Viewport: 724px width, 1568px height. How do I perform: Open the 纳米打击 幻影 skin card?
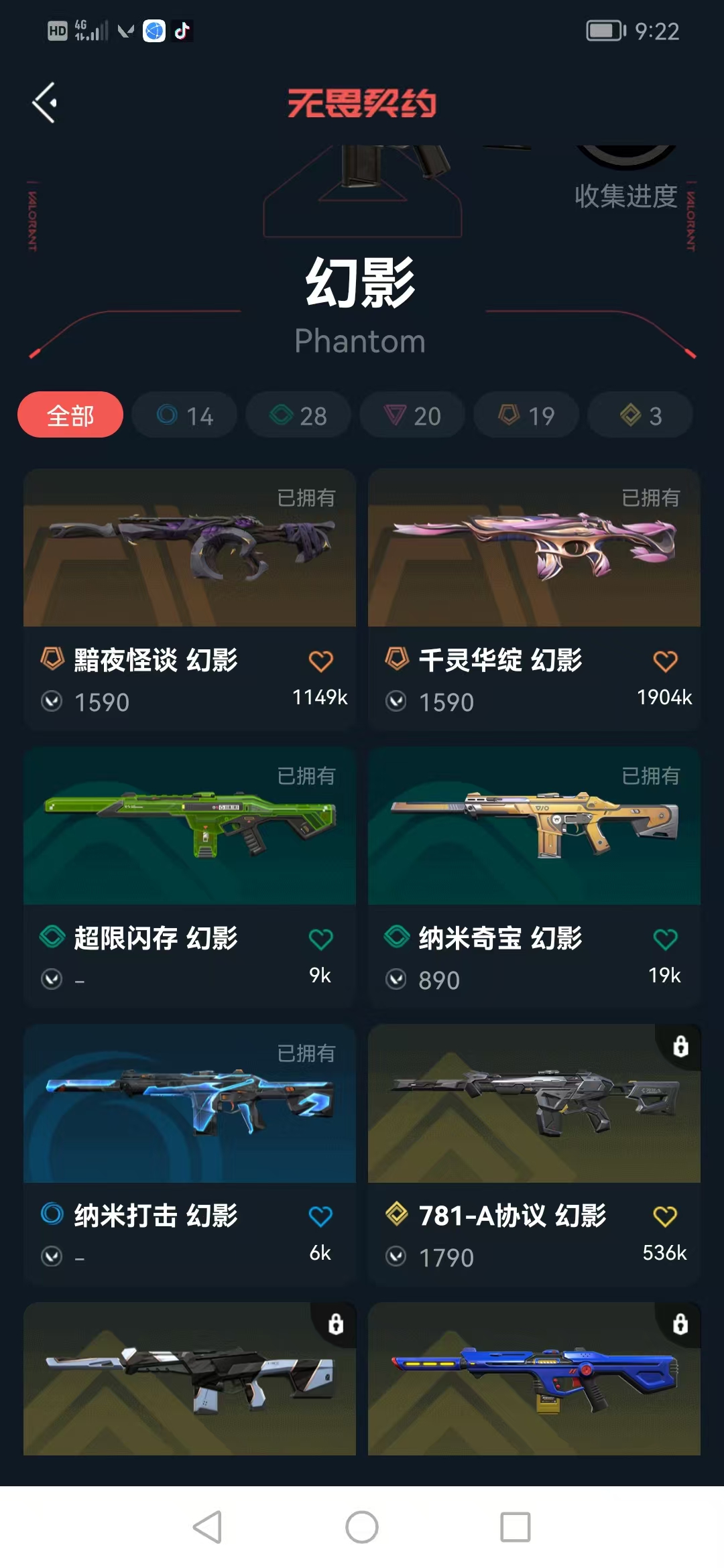190,1155
